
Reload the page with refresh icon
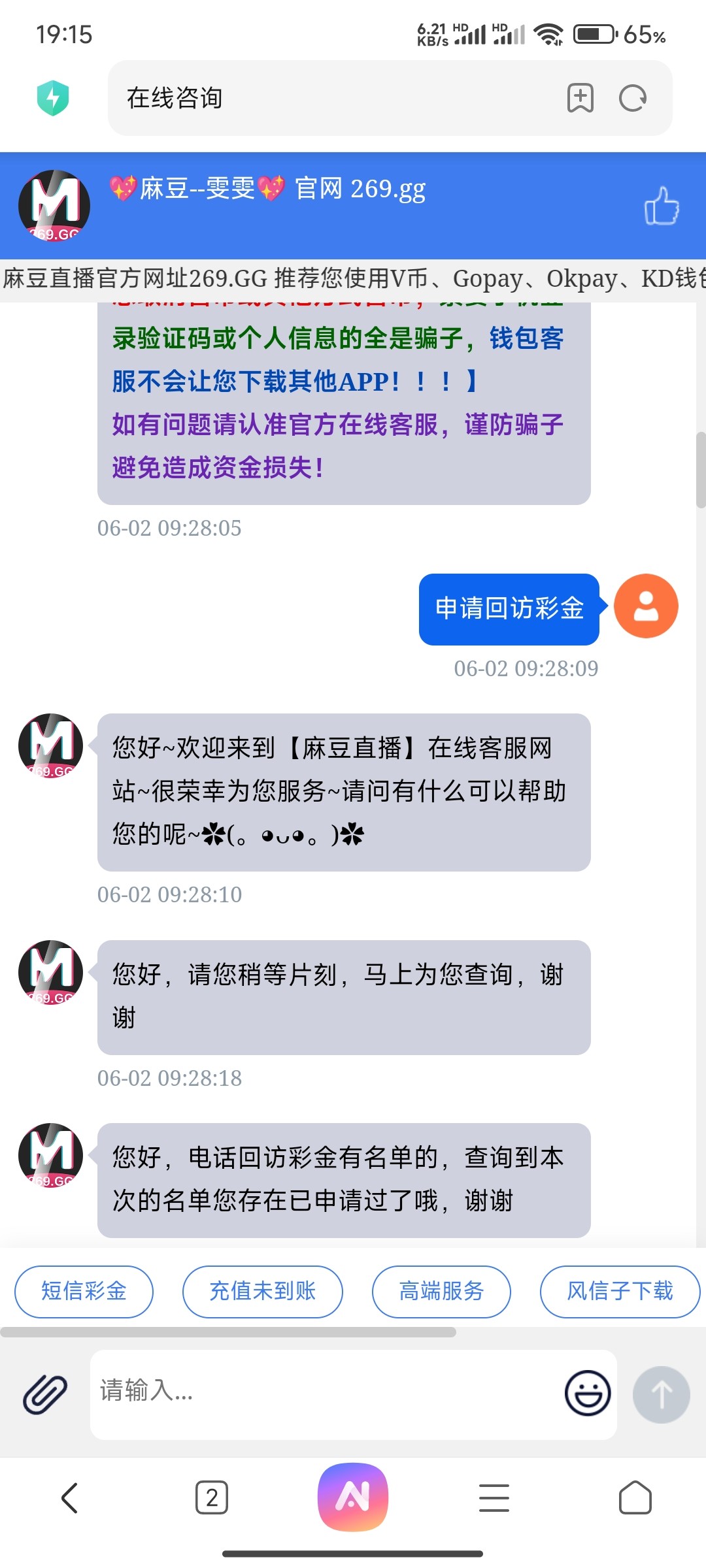pos(633,98)
